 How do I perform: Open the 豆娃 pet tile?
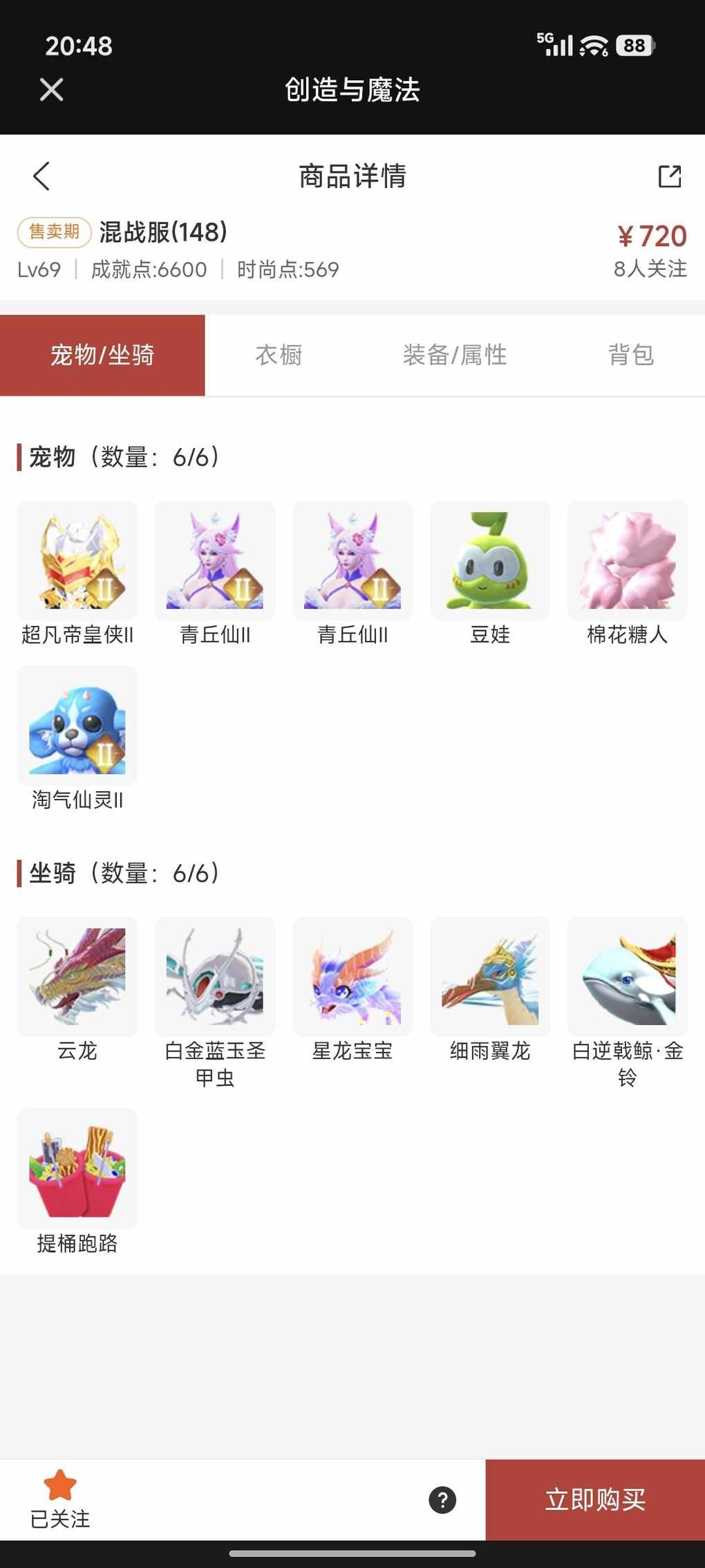(490, 561)
